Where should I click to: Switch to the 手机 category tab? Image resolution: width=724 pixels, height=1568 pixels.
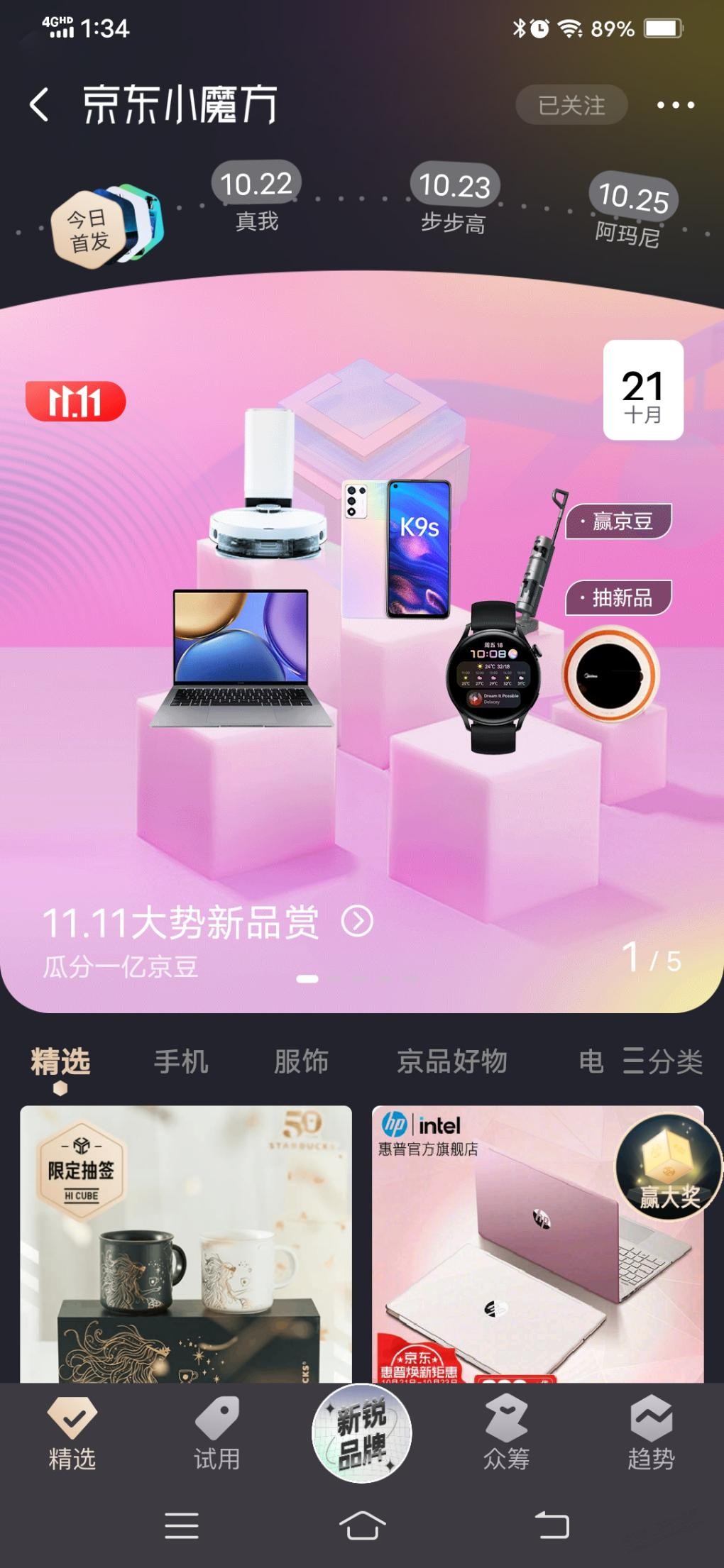pos(181,1062)
